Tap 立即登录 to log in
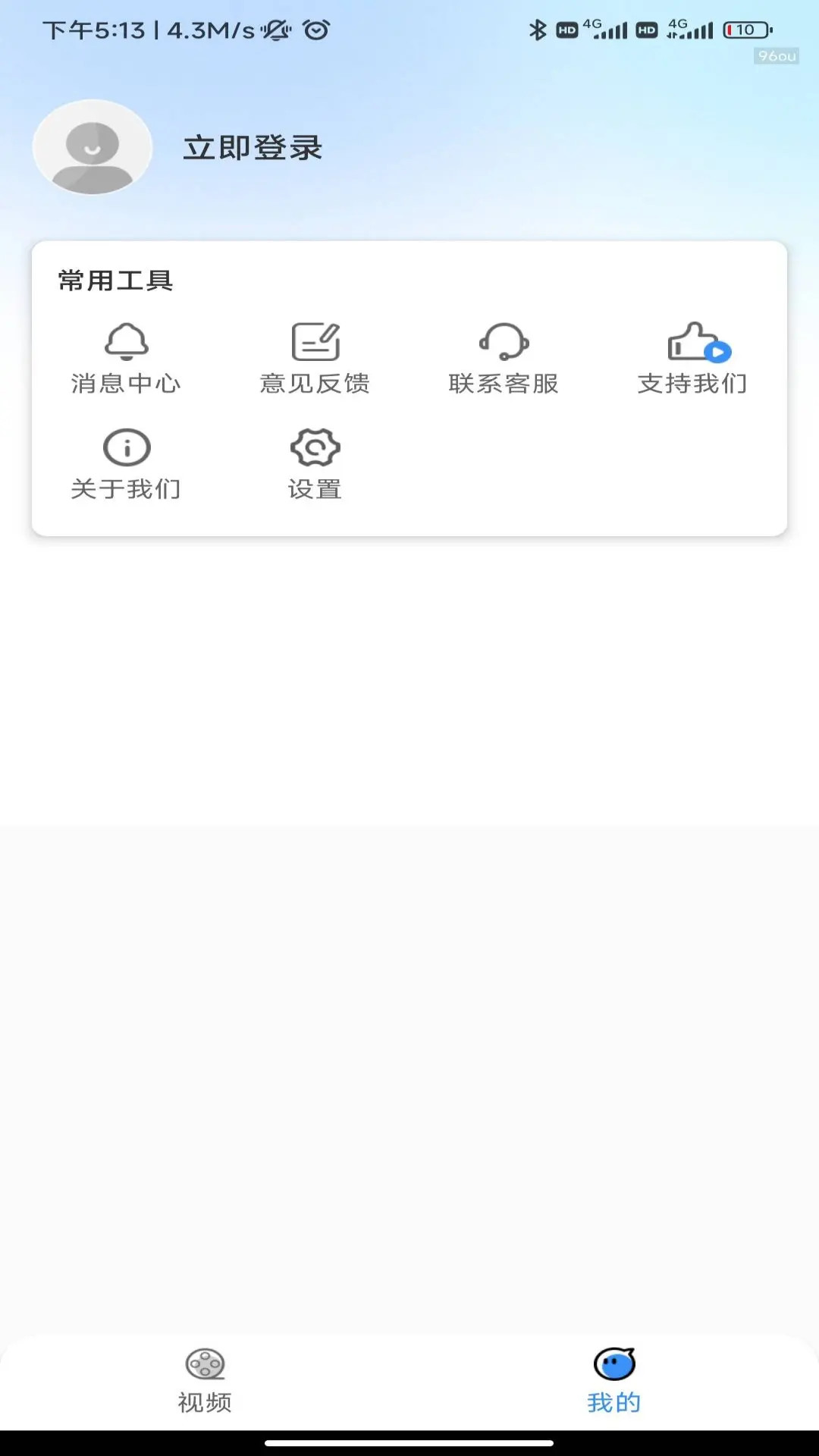Image resolution: width=819 pixels, height=1456 pixels. [253, 148]
